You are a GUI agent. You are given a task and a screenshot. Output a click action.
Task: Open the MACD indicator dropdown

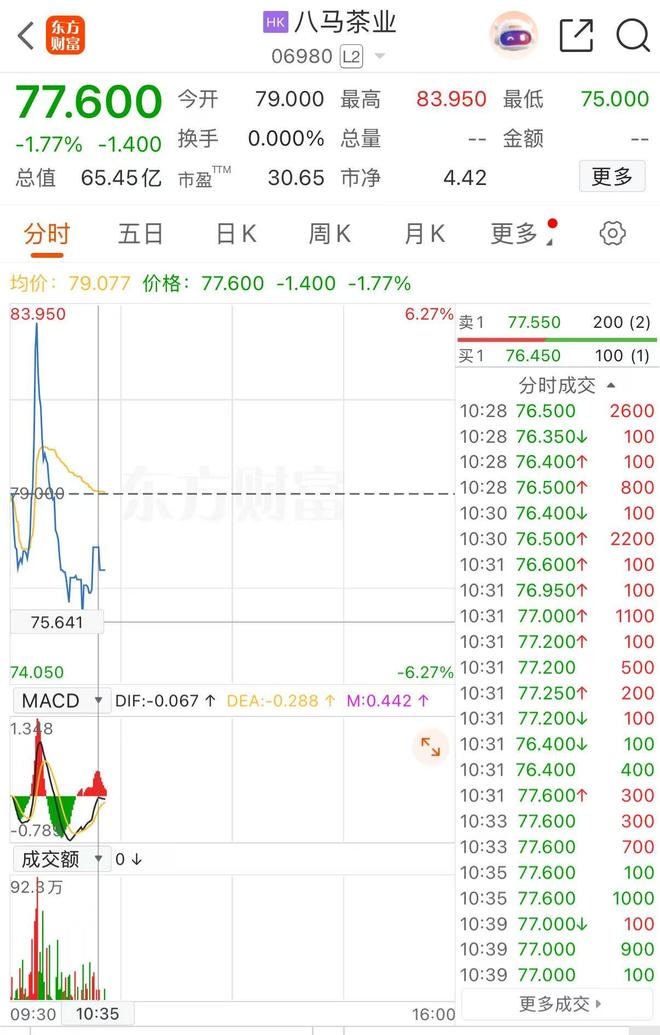[60, 701]
